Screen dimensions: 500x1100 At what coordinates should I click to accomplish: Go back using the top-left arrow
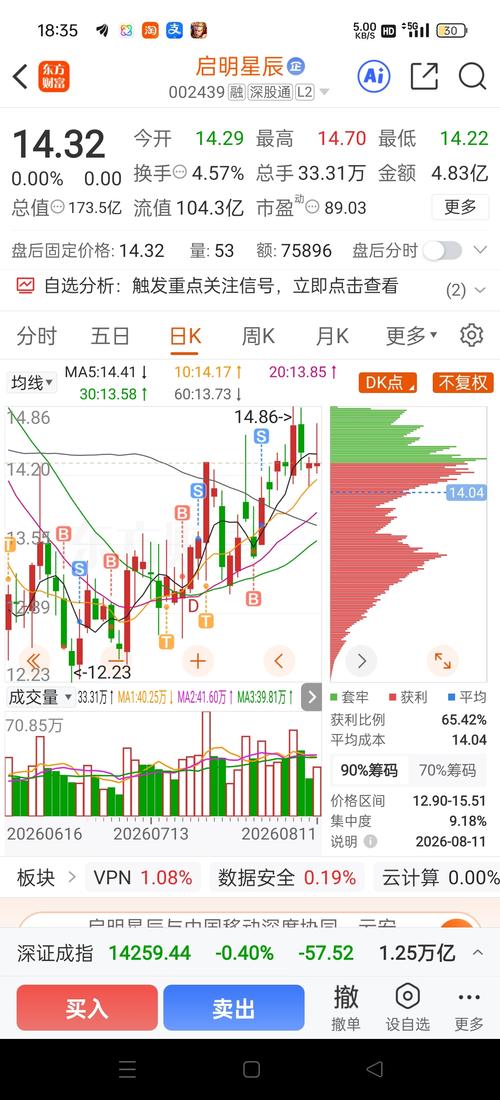click(20, 76)
